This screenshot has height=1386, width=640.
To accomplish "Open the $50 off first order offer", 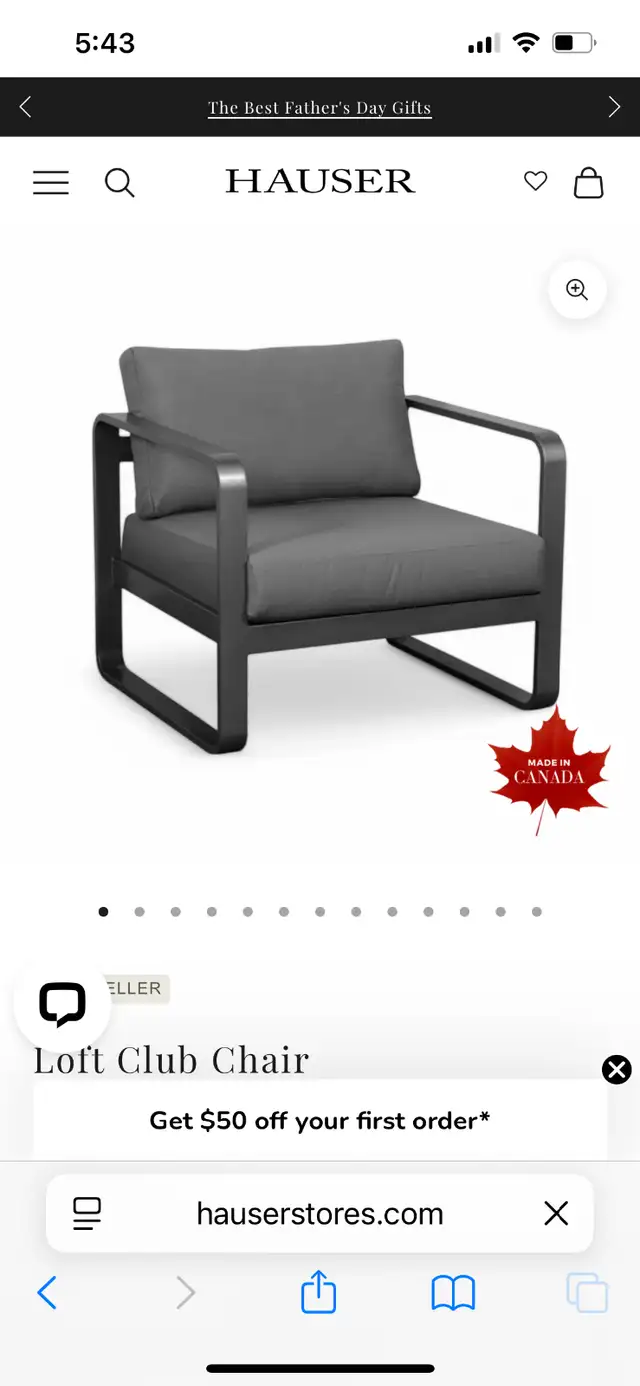I will 320,1120.
